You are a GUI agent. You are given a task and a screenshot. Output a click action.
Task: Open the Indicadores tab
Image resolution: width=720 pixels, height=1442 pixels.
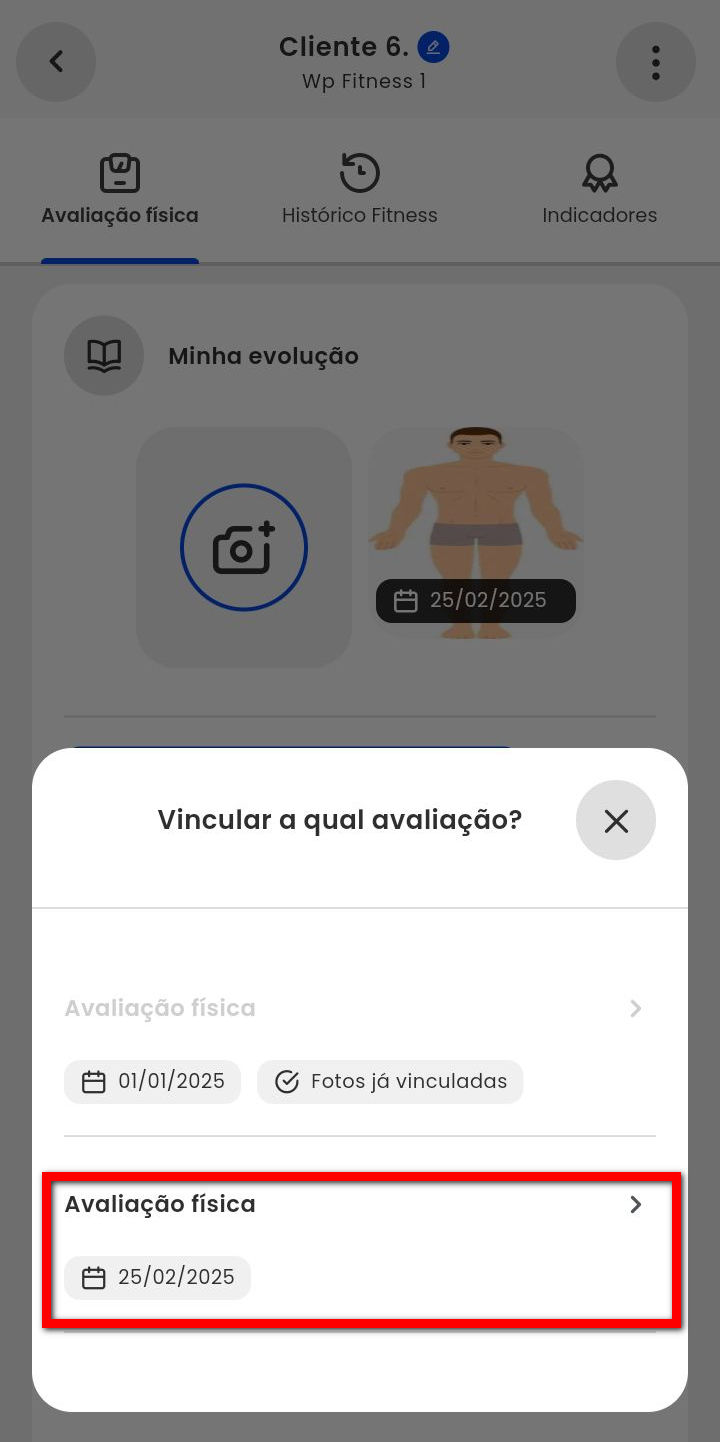tap(599, 190)
